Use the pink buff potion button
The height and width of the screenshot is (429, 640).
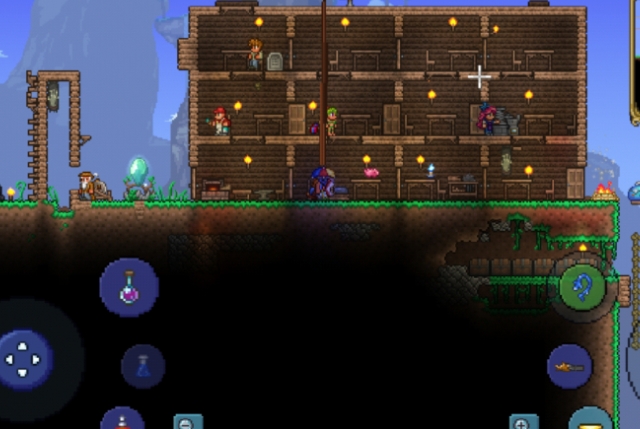tap(129, 289)
